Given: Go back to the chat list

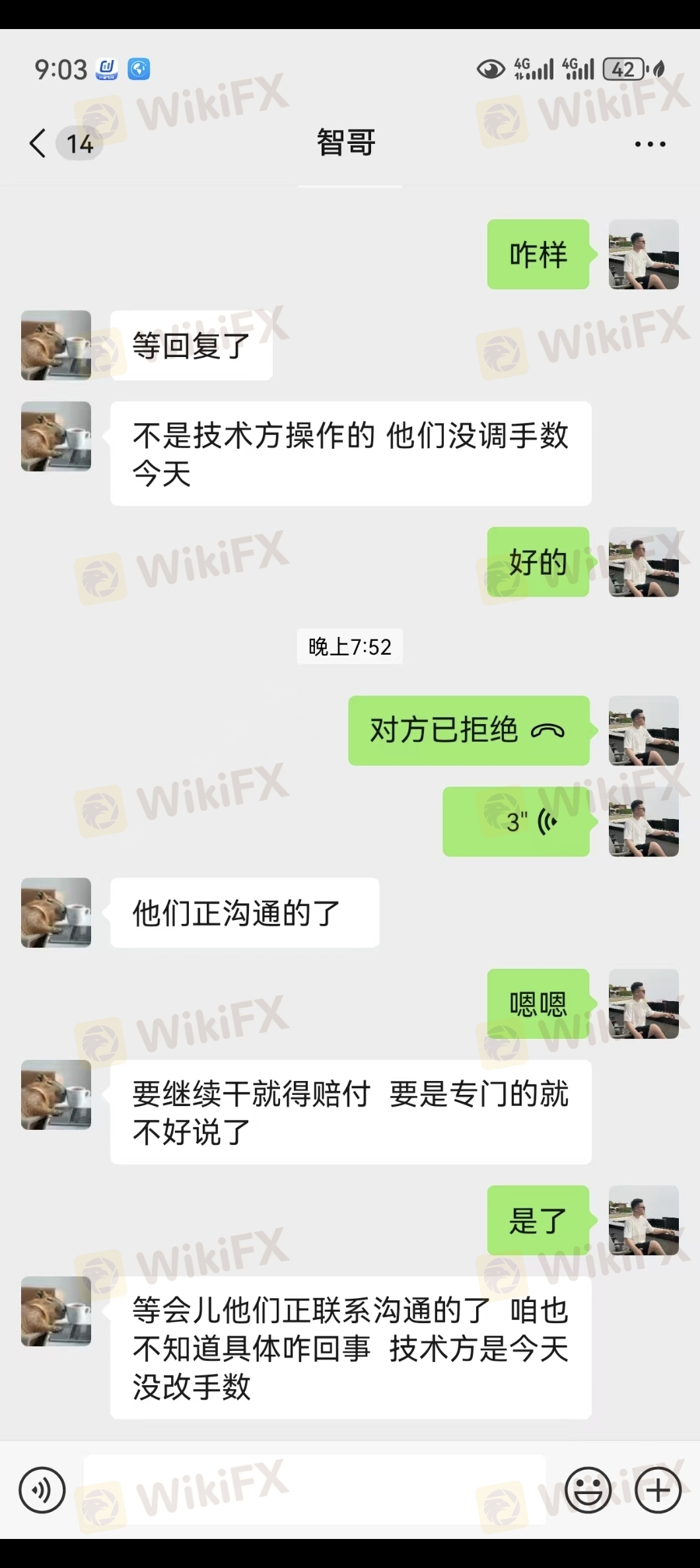Looking at the screenshot, I should (38, 143).
